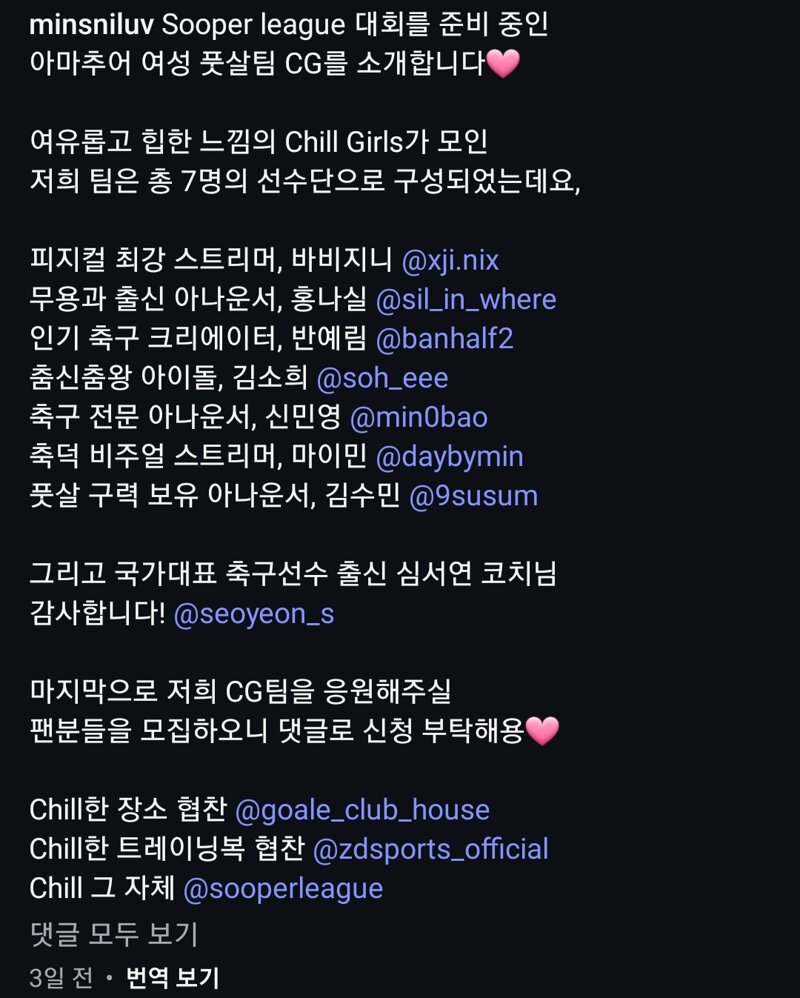Viewport: 800px width, 998px height.
Task: View the @9susum profile
Action: 474,495
